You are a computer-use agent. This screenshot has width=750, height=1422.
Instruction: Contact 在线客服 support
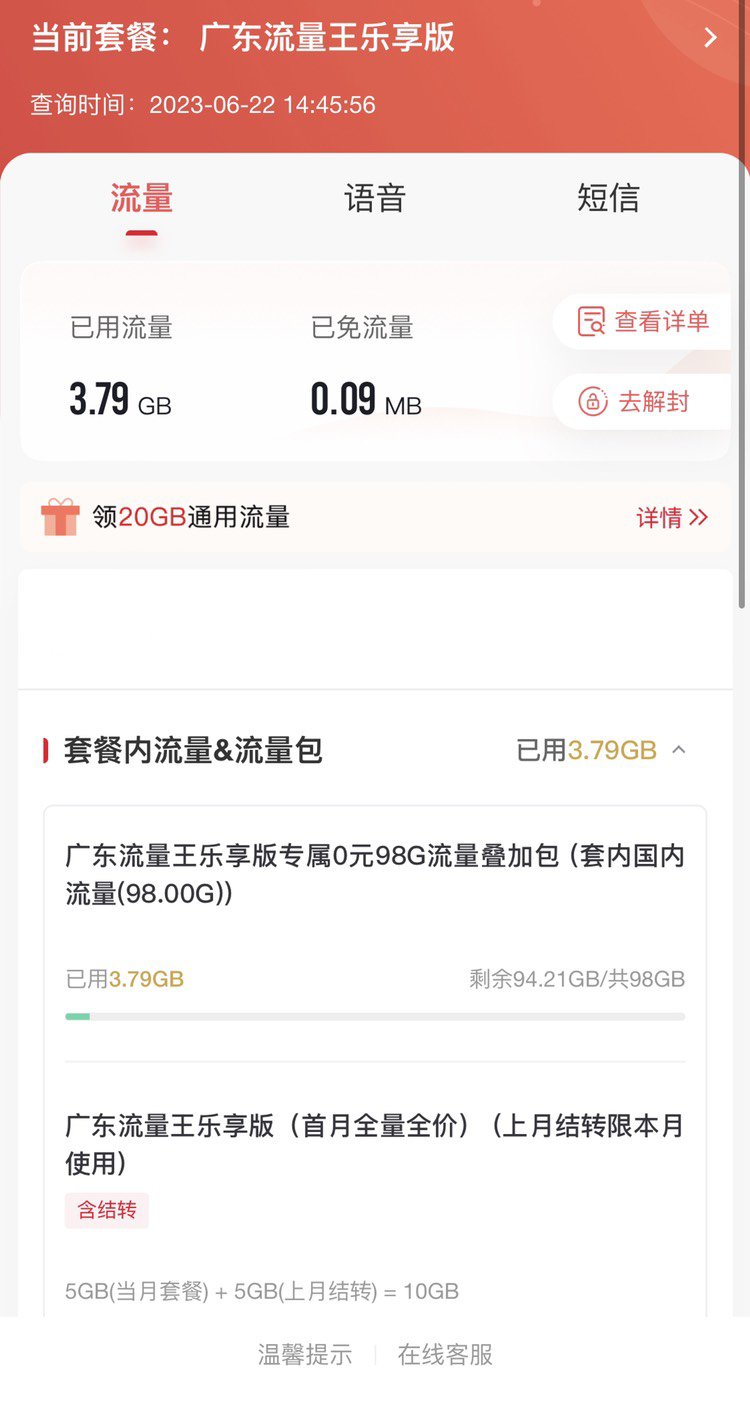445,1355
